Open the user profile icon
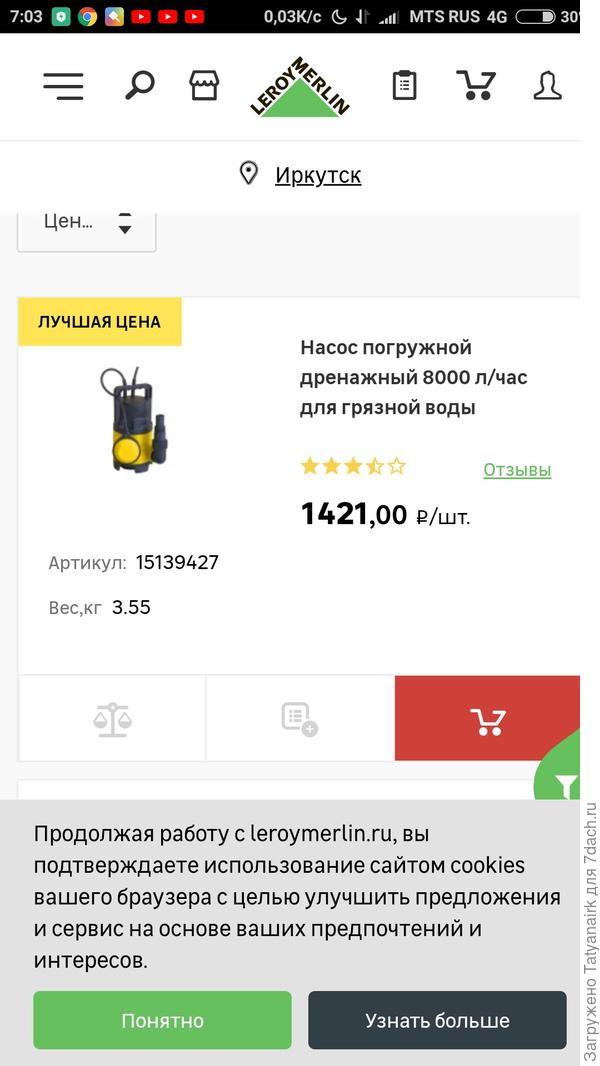This screenshot has height=1066, width=600. click(x=547, y=85)
